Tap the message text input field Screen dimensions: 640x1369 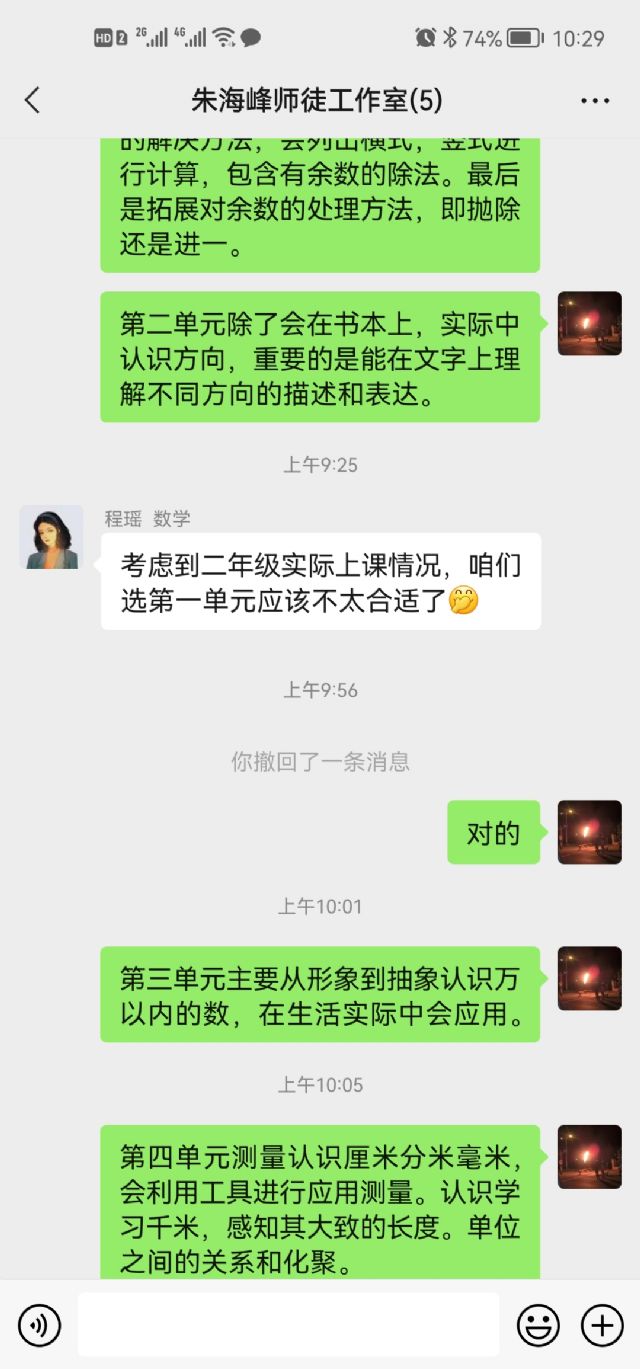pos(288,1325)
